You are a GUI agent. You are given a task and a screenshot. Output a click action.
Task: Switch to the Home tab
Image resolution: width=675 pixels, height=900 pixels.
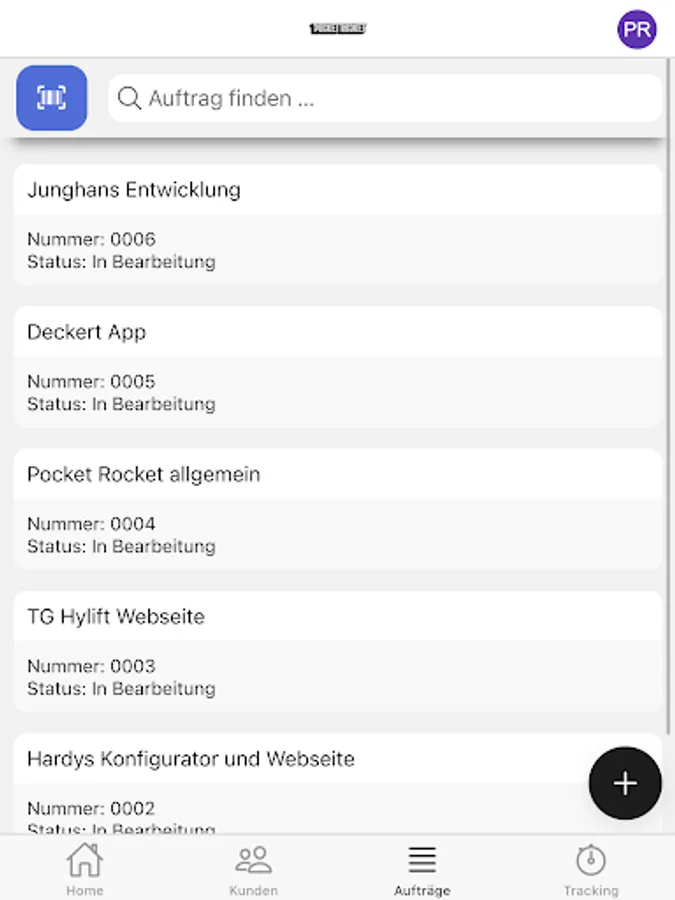click(x=84, y=868)
